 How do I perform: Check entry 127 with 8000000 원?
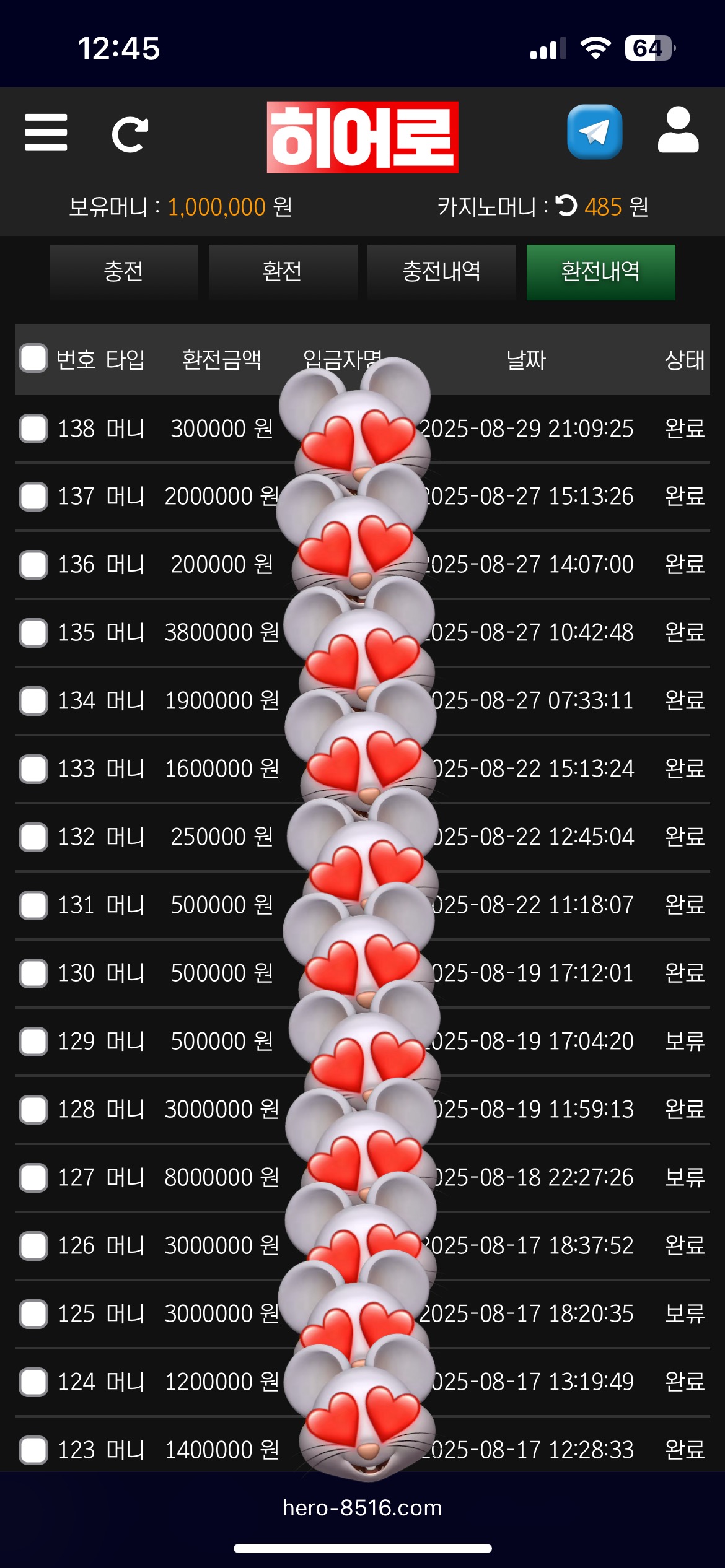[x=33, y=1178]
